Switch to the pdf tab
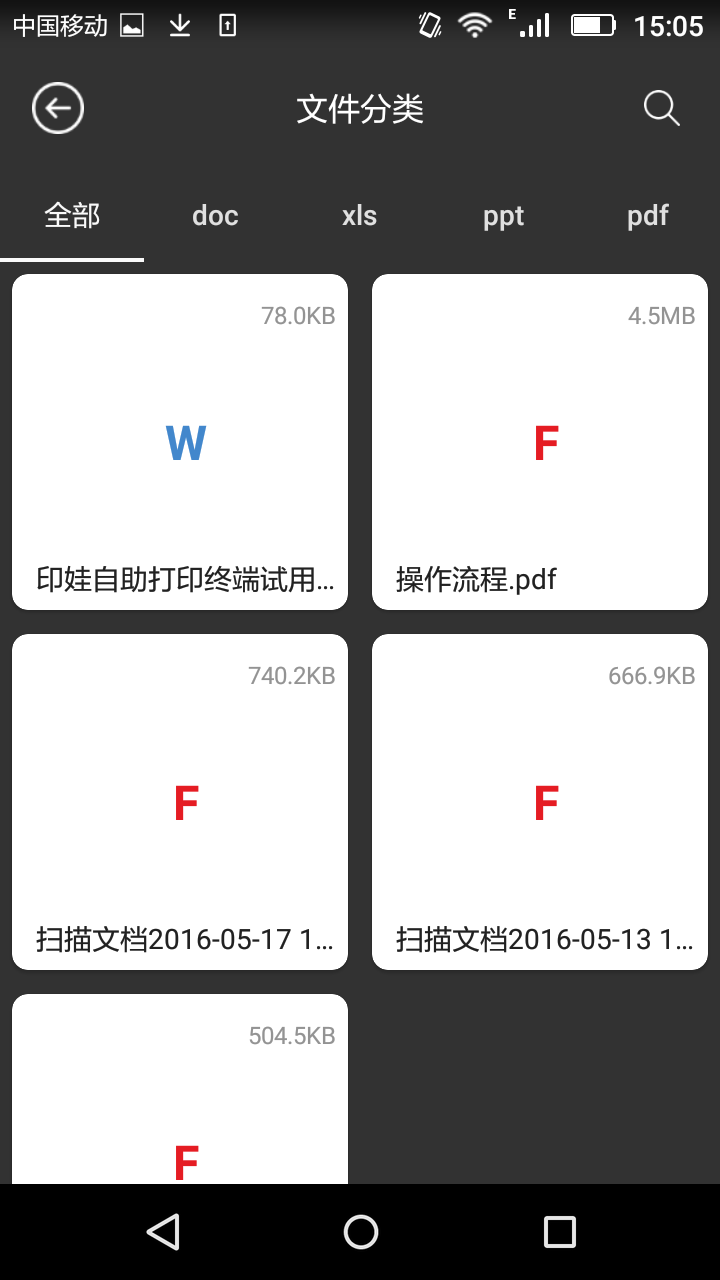Viewport: 720px width, 1280px height. [x=647, y=216]
